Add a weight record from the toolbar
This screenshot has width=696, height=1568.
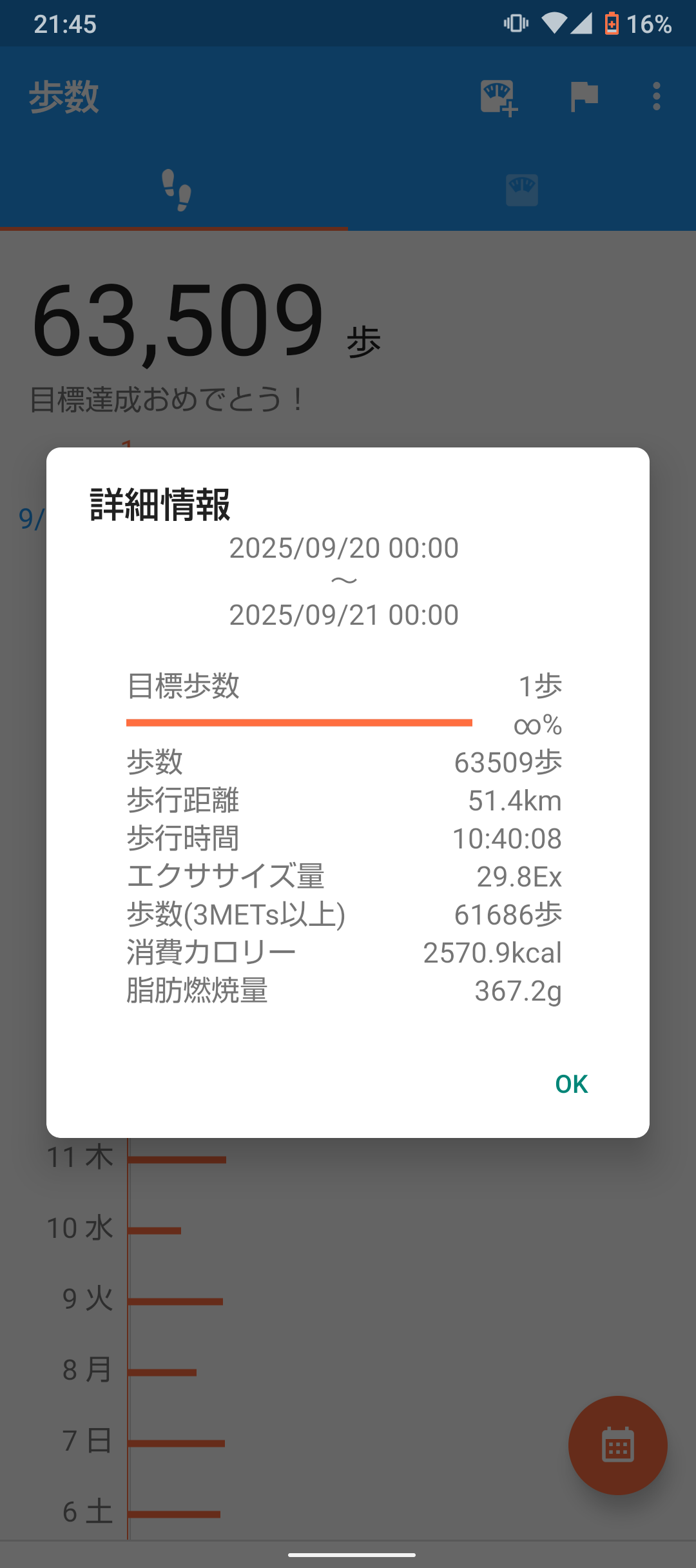pos(499,97)
